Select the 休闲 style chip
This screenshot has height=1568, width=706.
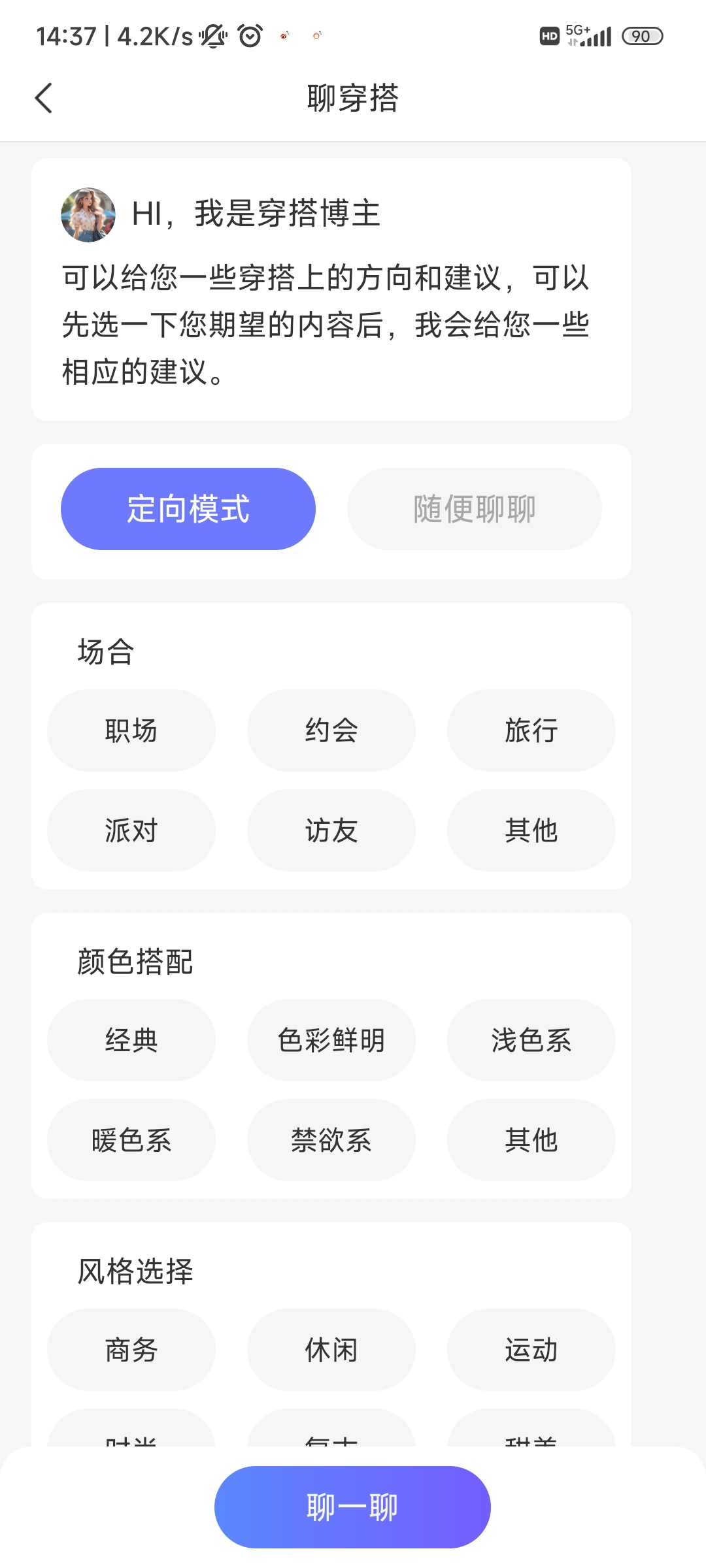331,1350
